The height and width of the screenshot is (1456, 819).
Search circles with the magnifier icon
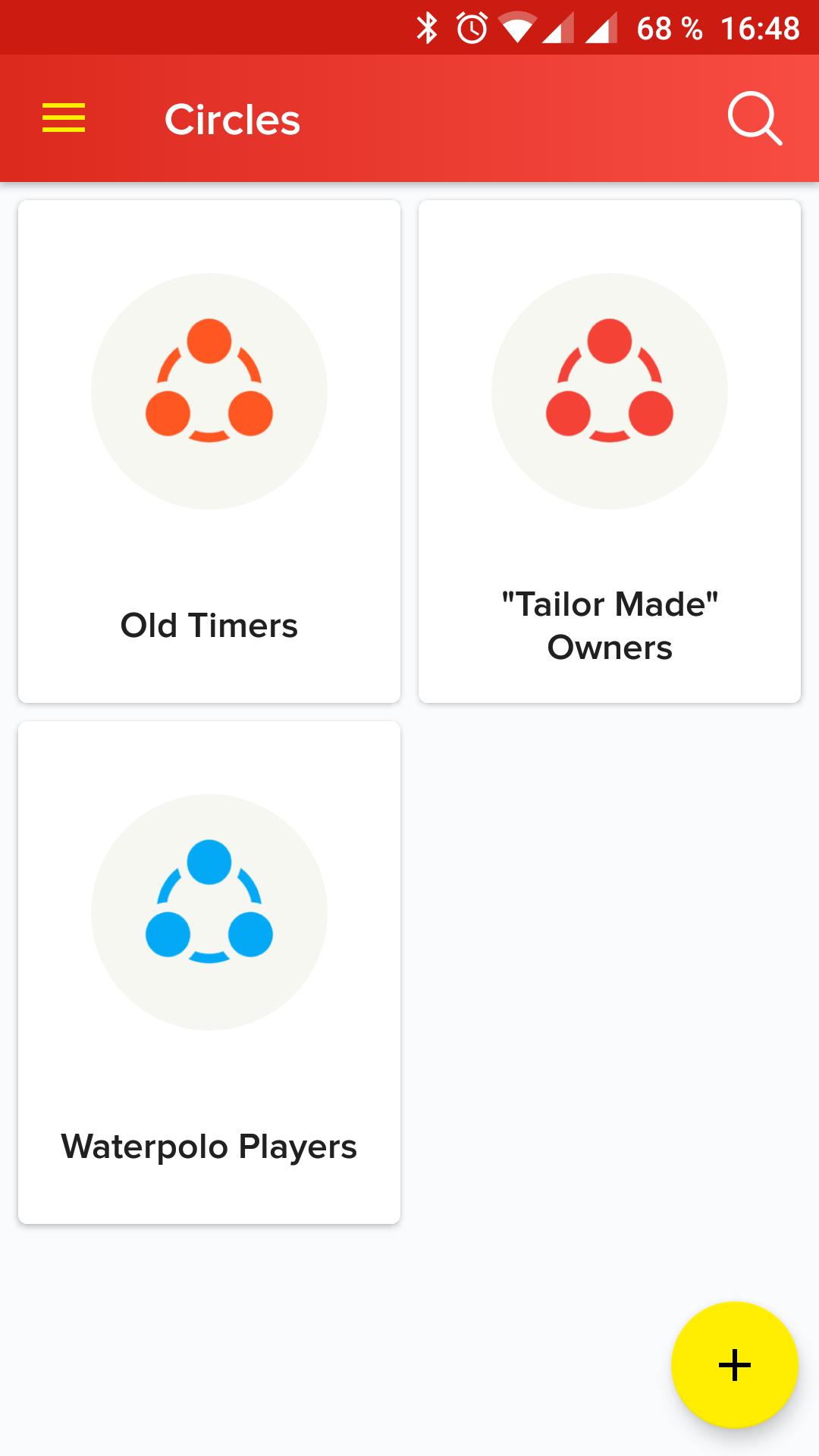point(754,118)
